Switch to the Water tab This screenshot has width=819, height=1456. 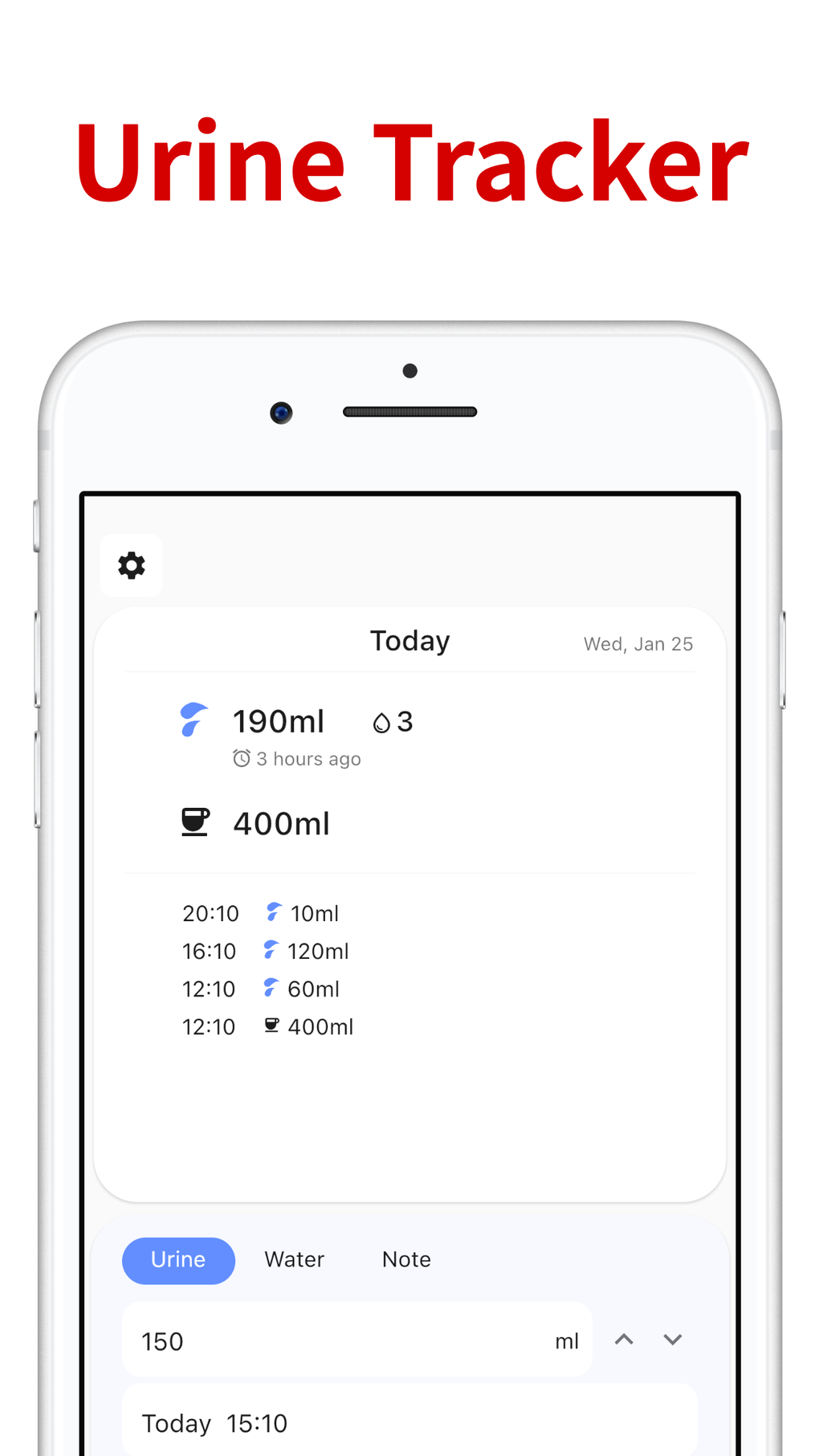(293, 1259)
